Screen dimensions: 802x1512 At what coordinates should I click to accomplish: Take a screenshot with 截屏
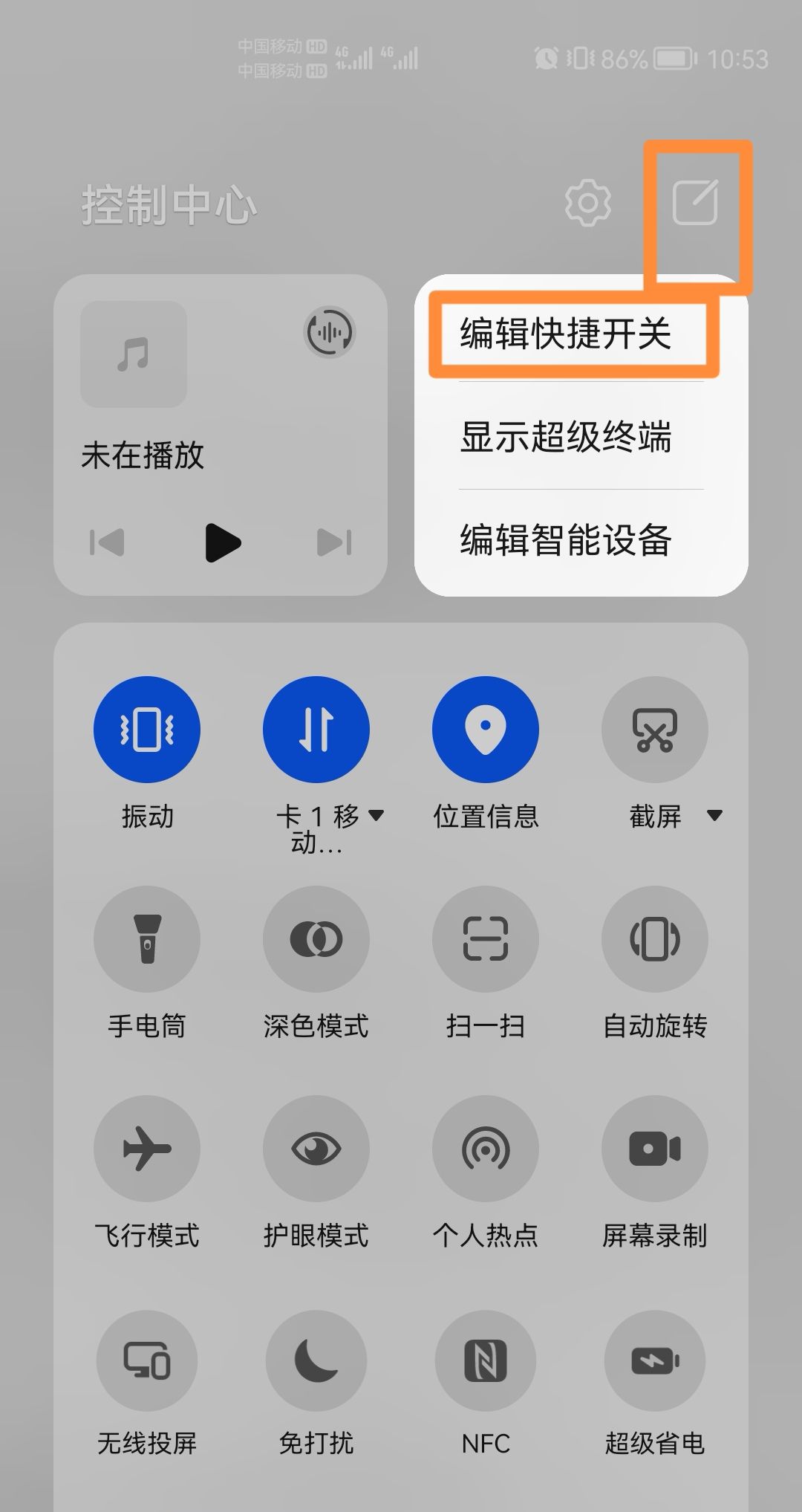654,729
